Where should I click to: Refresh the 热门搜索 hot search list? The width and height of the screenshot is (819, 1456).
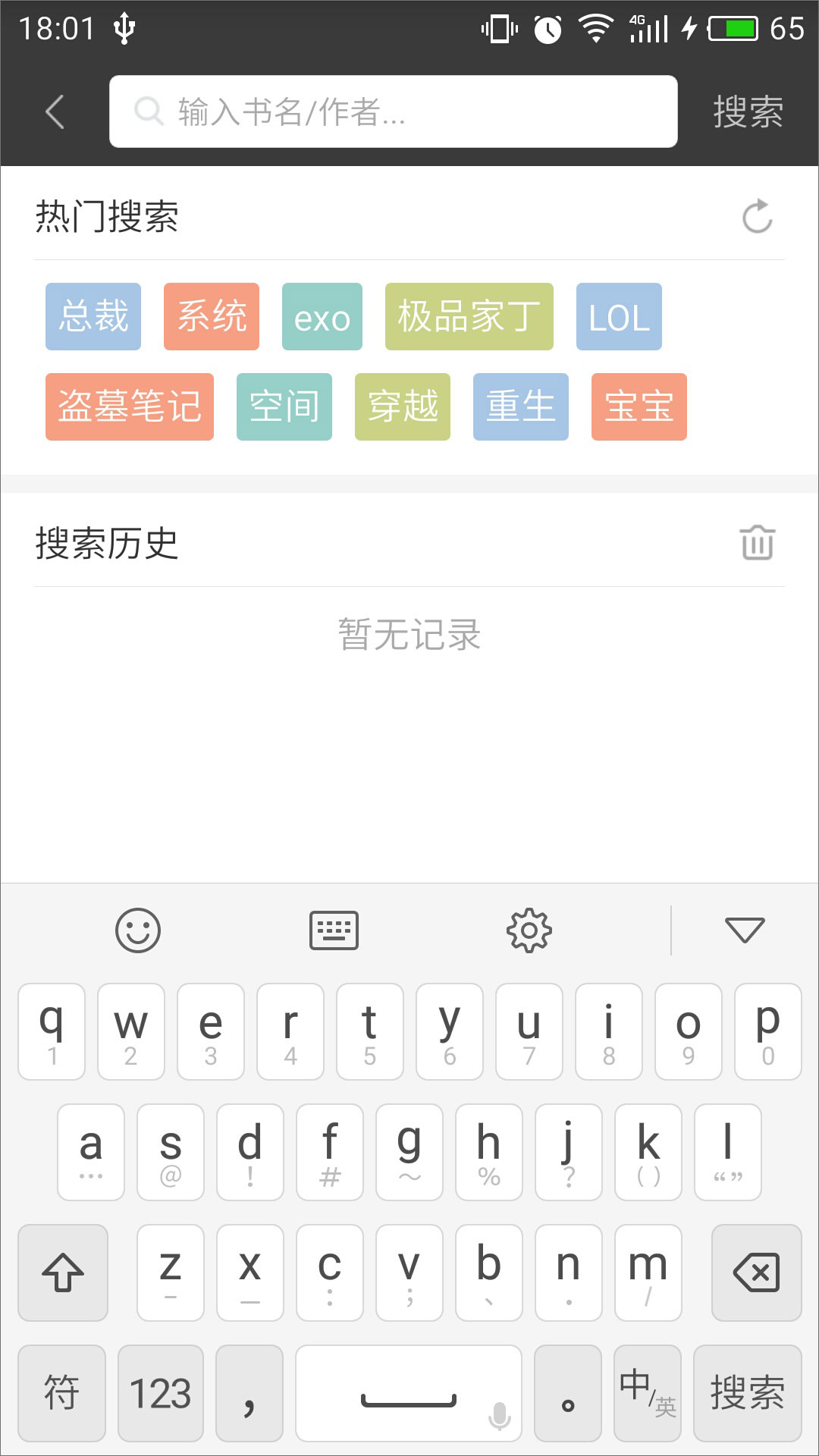(x=756, y=218)
